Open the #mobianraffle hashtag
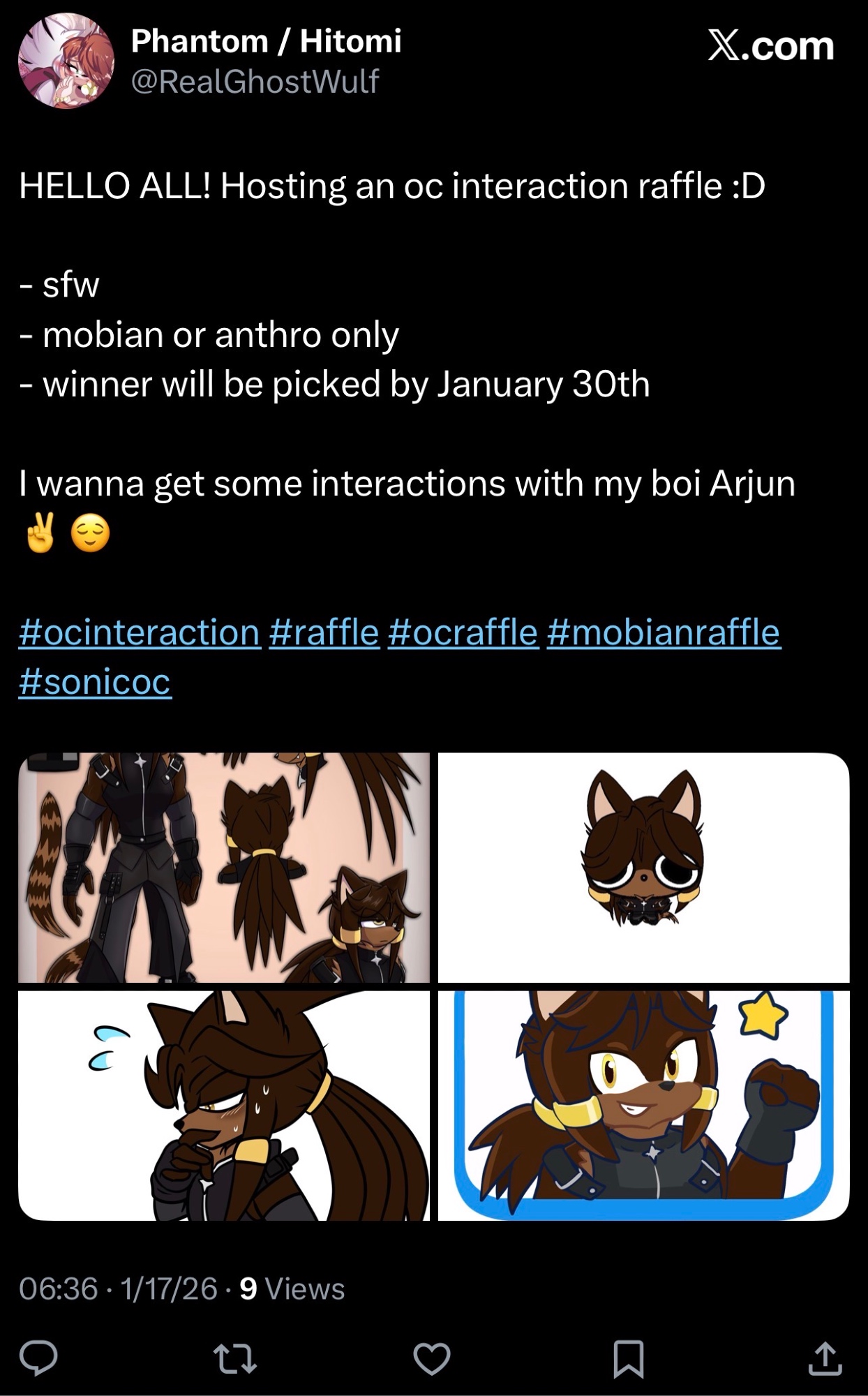Viewport: 868px width, 1396px height. (663, 632)
